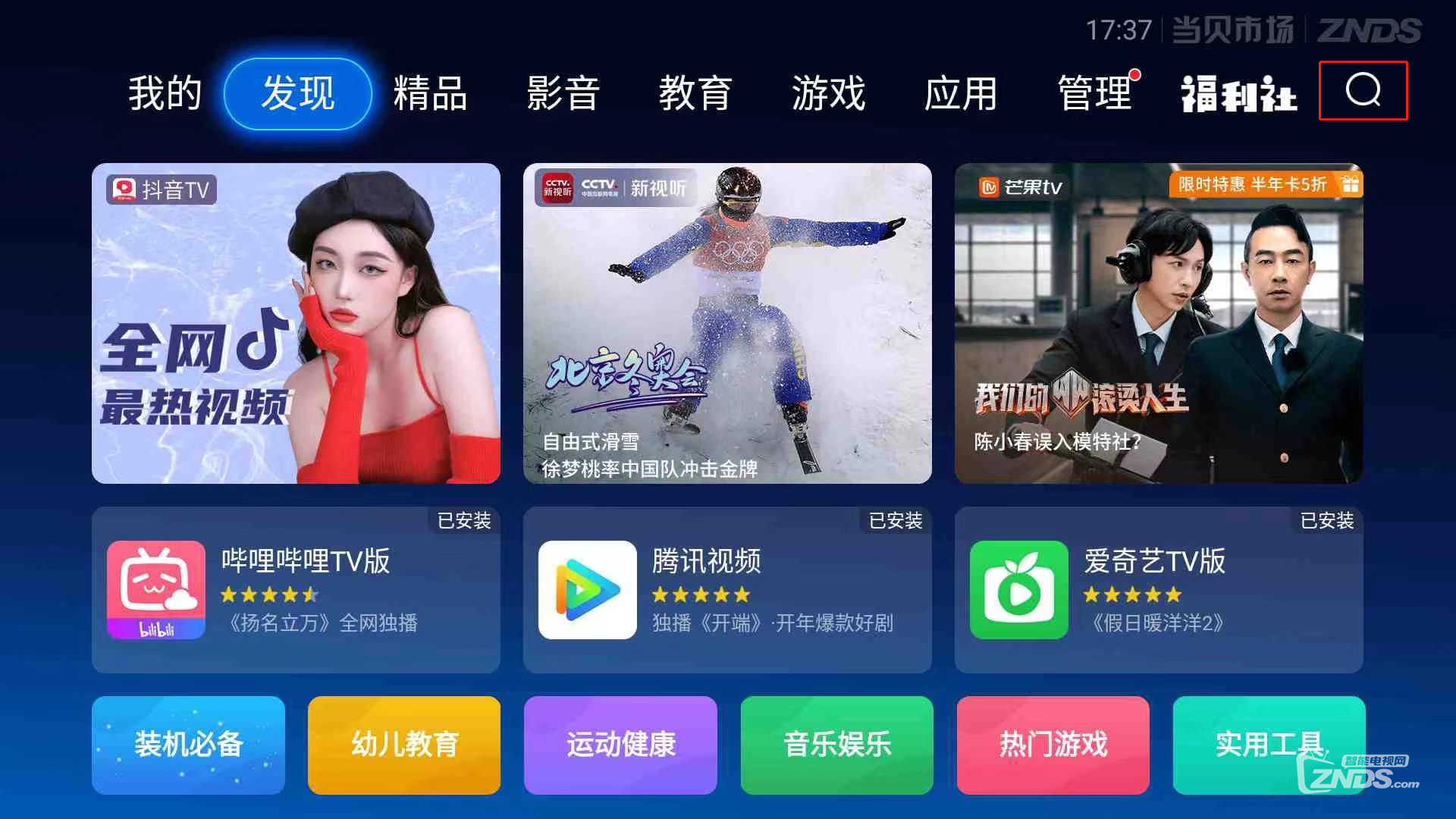Screen dimensions: 1456x819
Task: Go to the 精品 tab
Action: click(430, 93)
